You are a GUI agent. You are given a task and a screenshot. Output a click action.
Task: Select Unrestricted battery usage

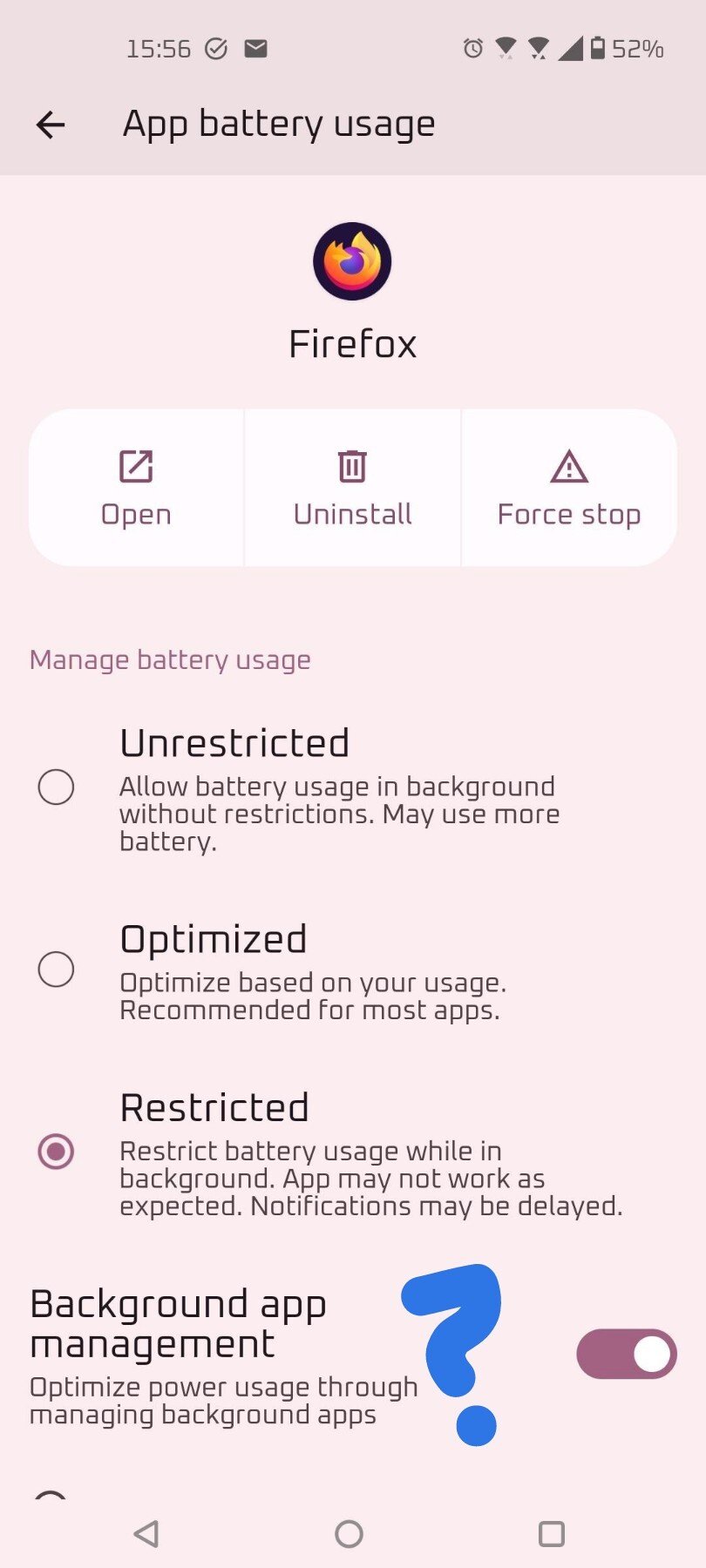pyautogui.click(x=56, y=787)
